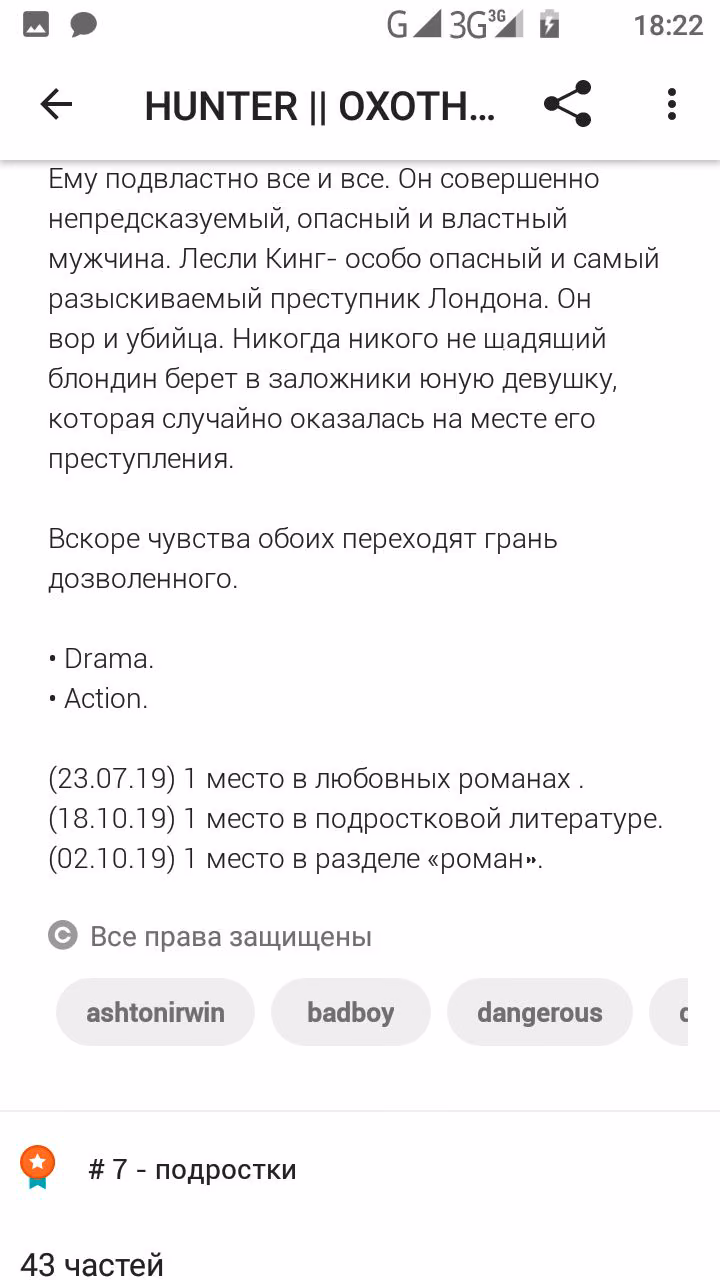This screenshot has height=1280, width=720.
Task: Open the three-dot overflow menu
Action: [x=671, y=104]
